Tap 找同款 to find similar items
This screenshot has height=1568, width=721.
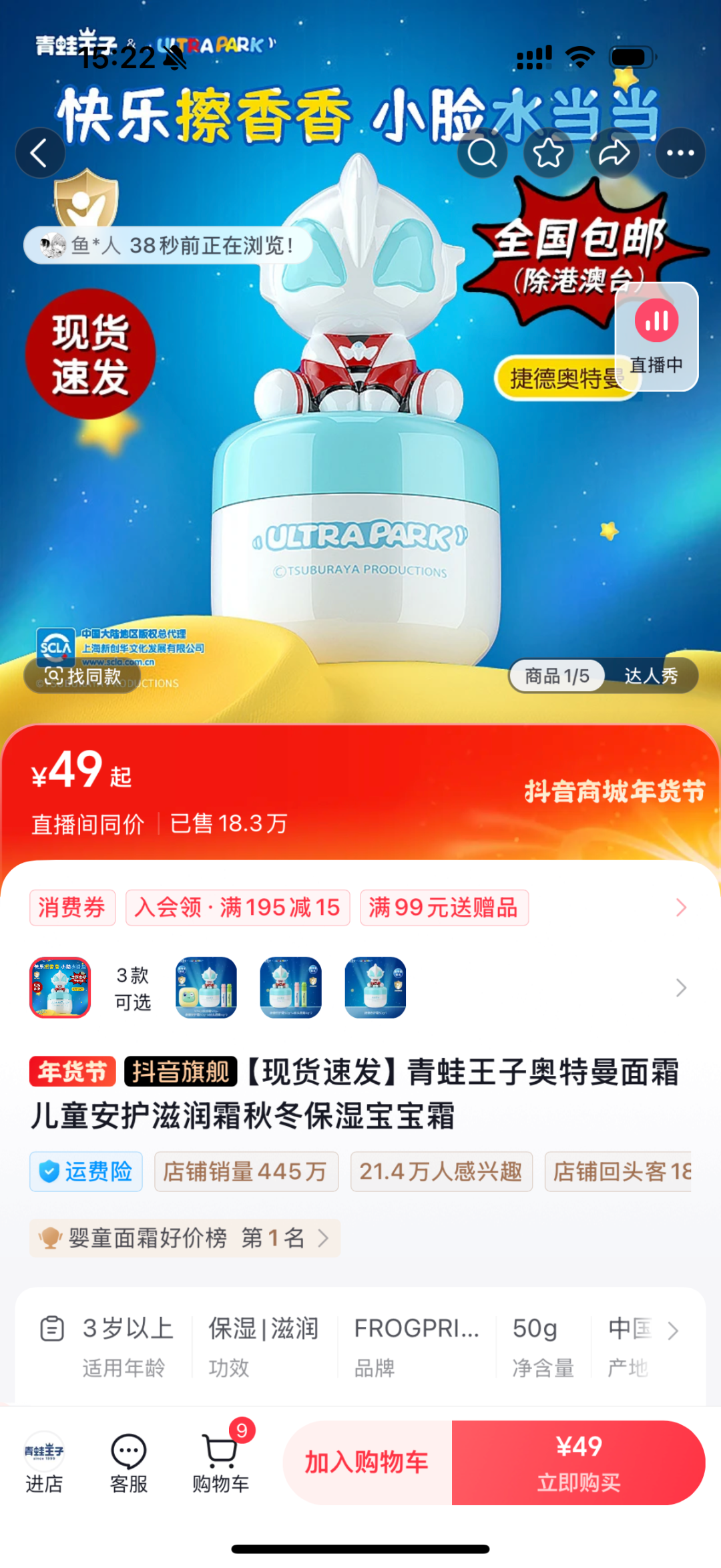[83, 676]
